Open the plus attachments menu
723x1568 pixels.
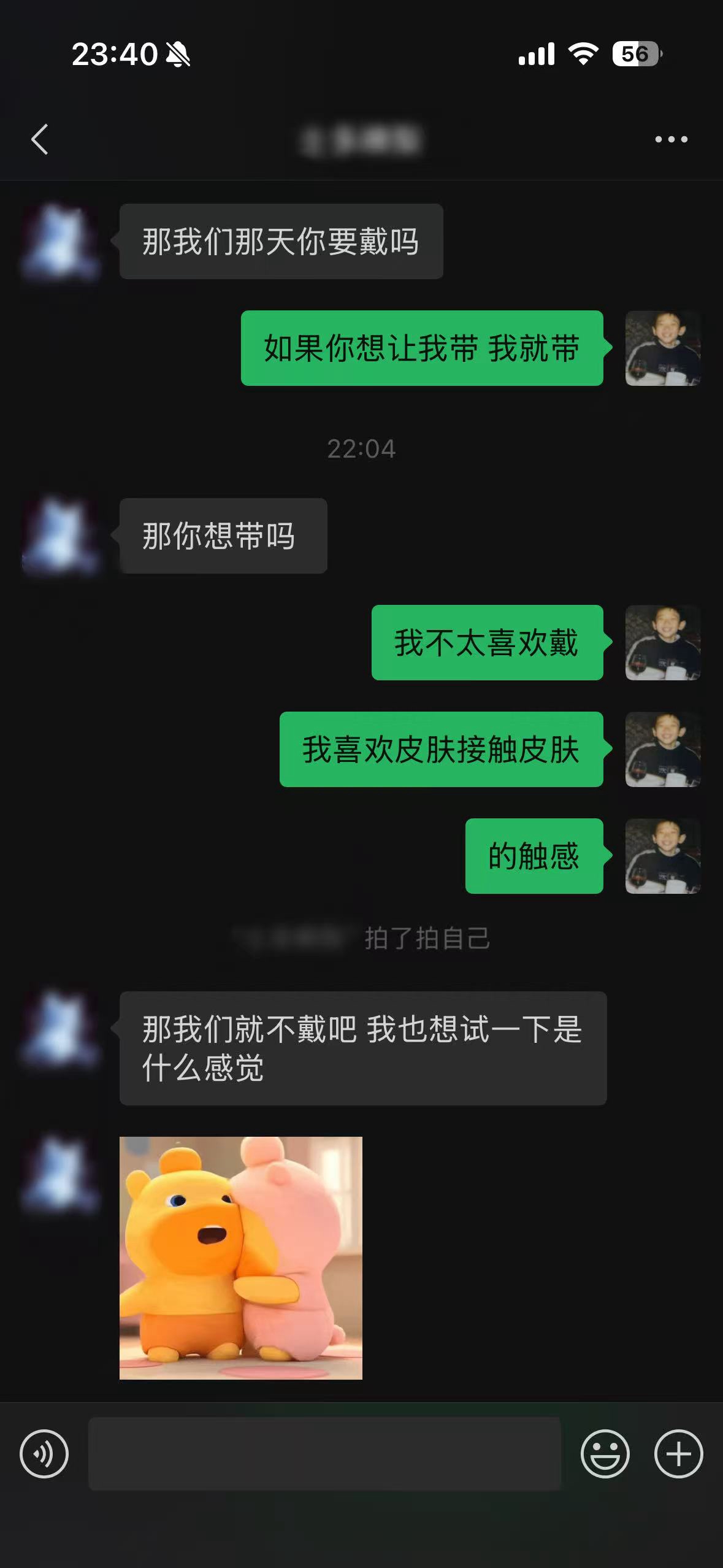[x=678, y=1453]
